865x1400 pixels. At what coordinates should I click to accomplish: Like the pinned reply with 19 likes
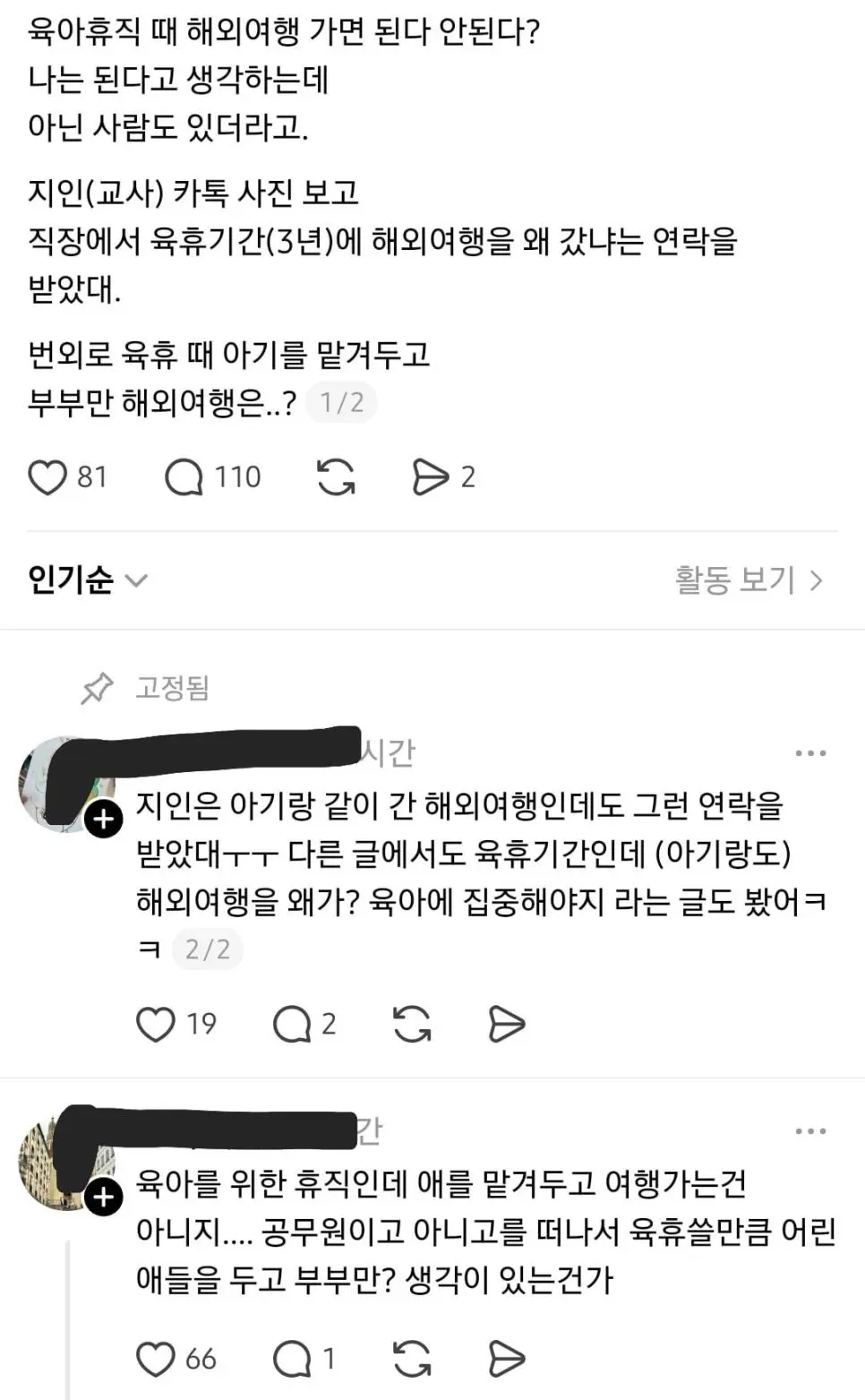155,1024
